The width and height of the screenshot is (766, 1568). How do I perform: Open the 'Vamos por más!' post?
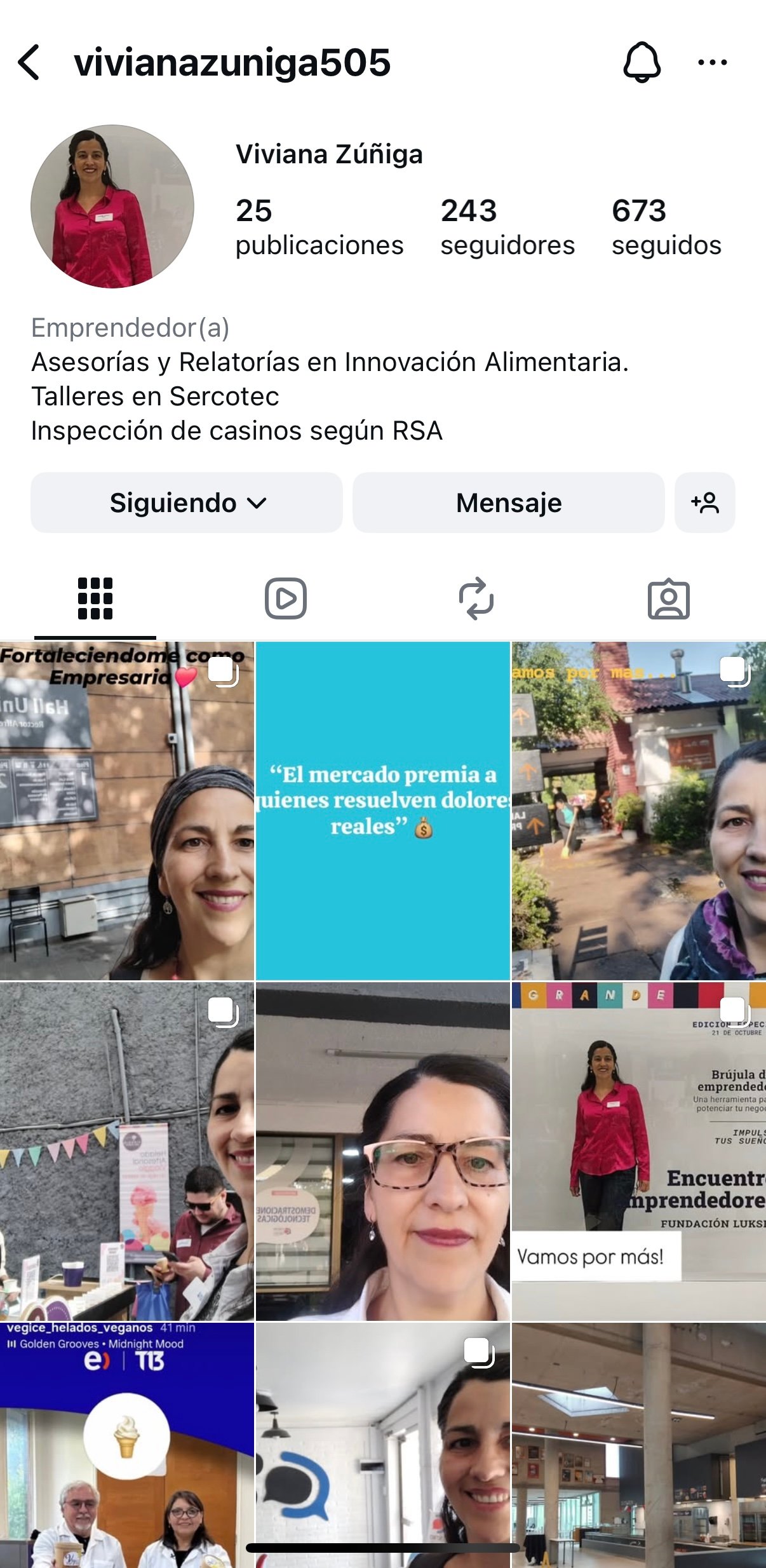(x=639, y=1150)
